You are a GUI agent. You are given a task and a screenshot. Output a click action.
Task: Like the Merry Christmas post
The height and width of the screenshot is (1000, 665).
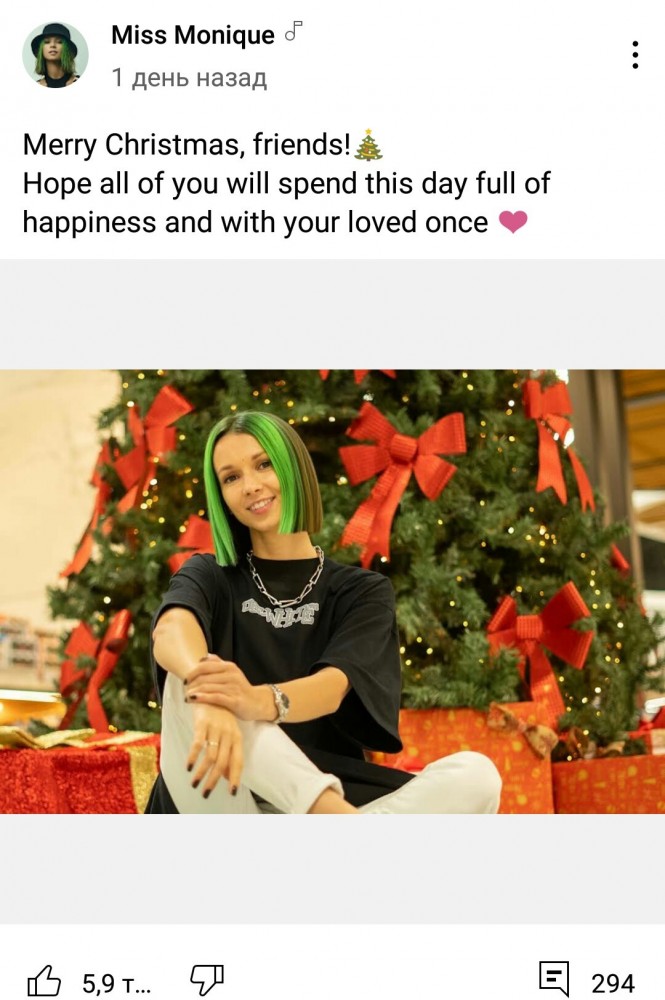(44, 981)
